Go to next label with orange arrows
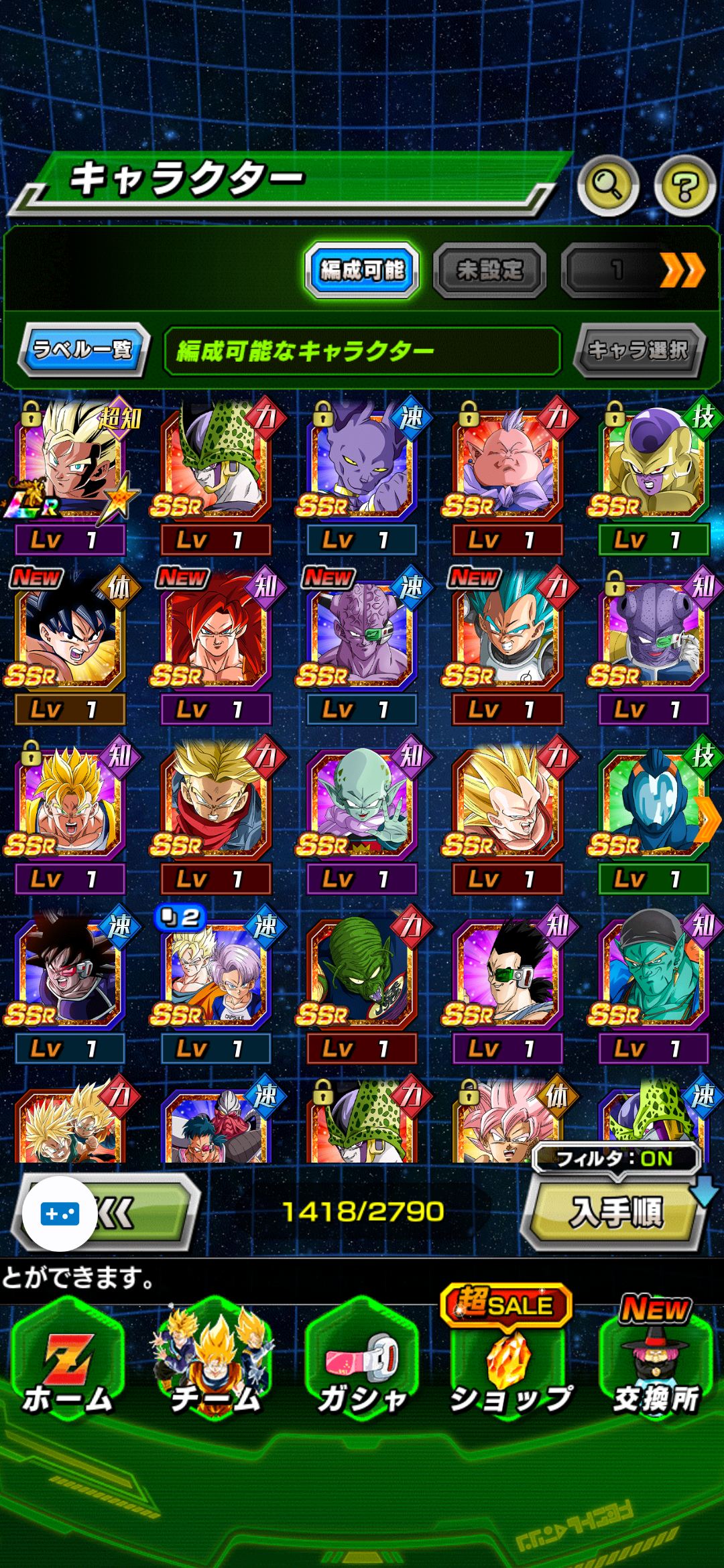Screen dimensions: 724x1568 click(682, 270)
